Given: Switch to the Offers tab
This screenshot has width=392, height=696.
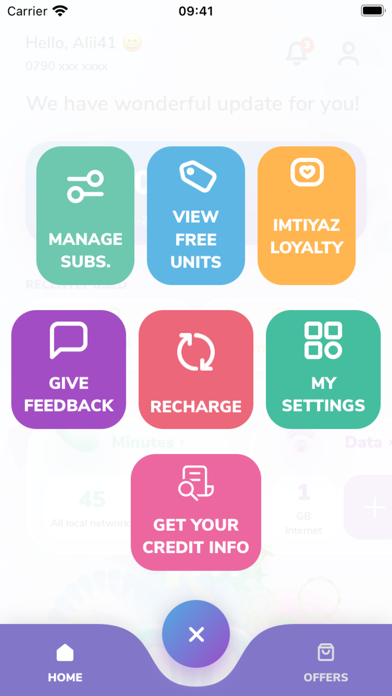Looking at the screenshot, I should pyautogui.click(x=326, y=663).
